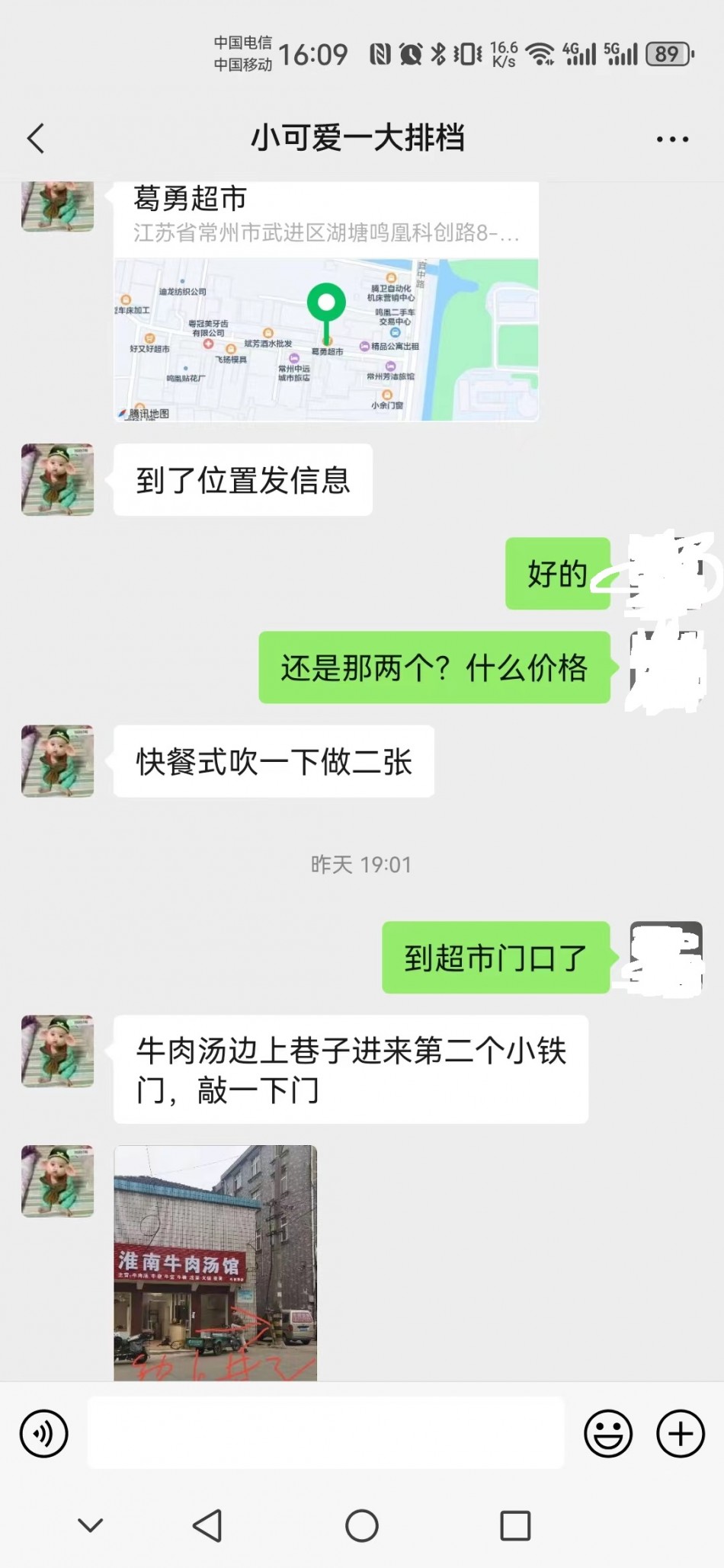Go back from the chat
724x1568 pixels.
coord(36,139)
